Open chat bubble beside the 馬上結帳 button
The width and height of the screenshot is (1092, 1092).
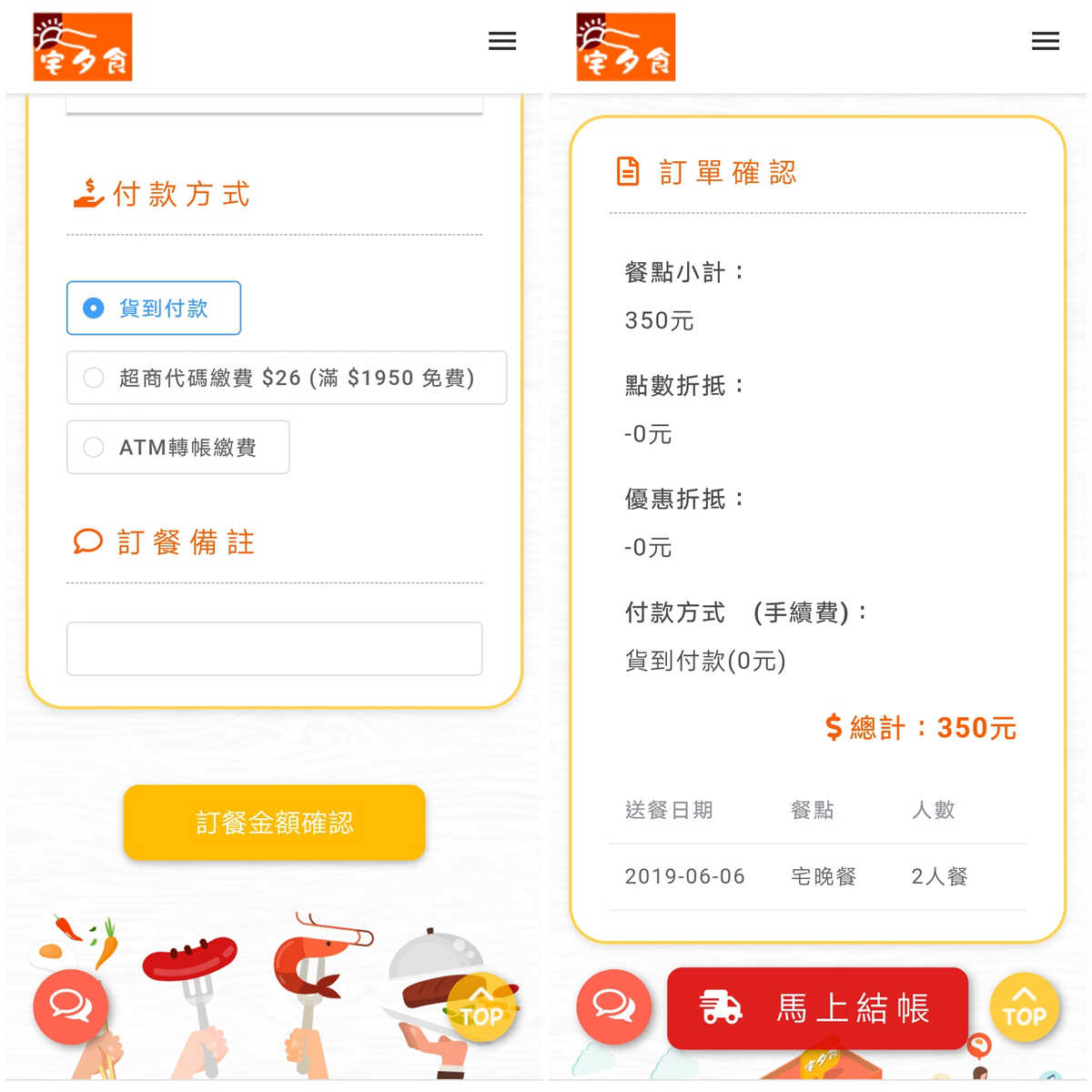point(613,1006)
